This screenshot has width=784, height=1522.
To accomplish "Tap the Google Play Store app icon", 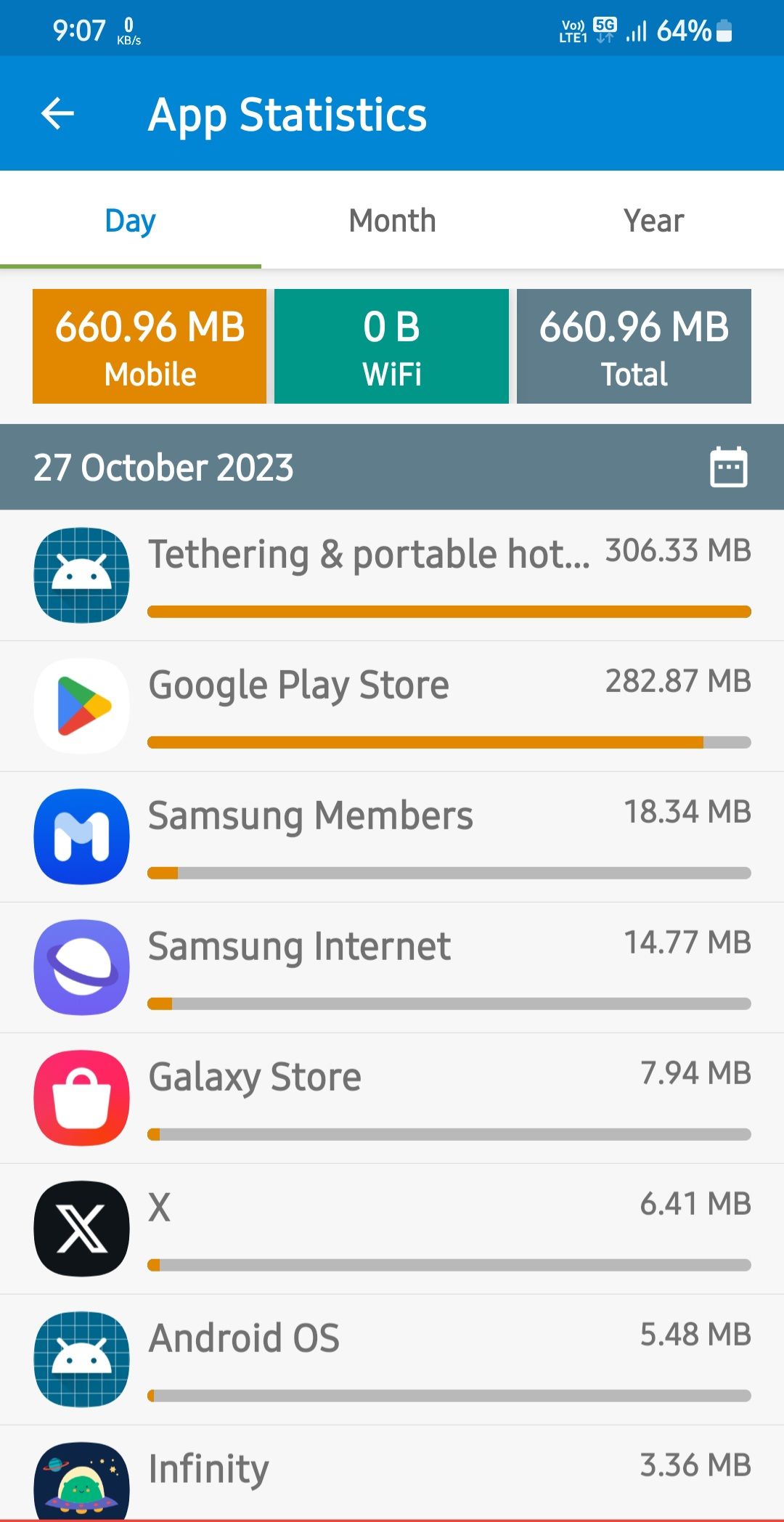I will pyautogui.click(x=81, y=704).
